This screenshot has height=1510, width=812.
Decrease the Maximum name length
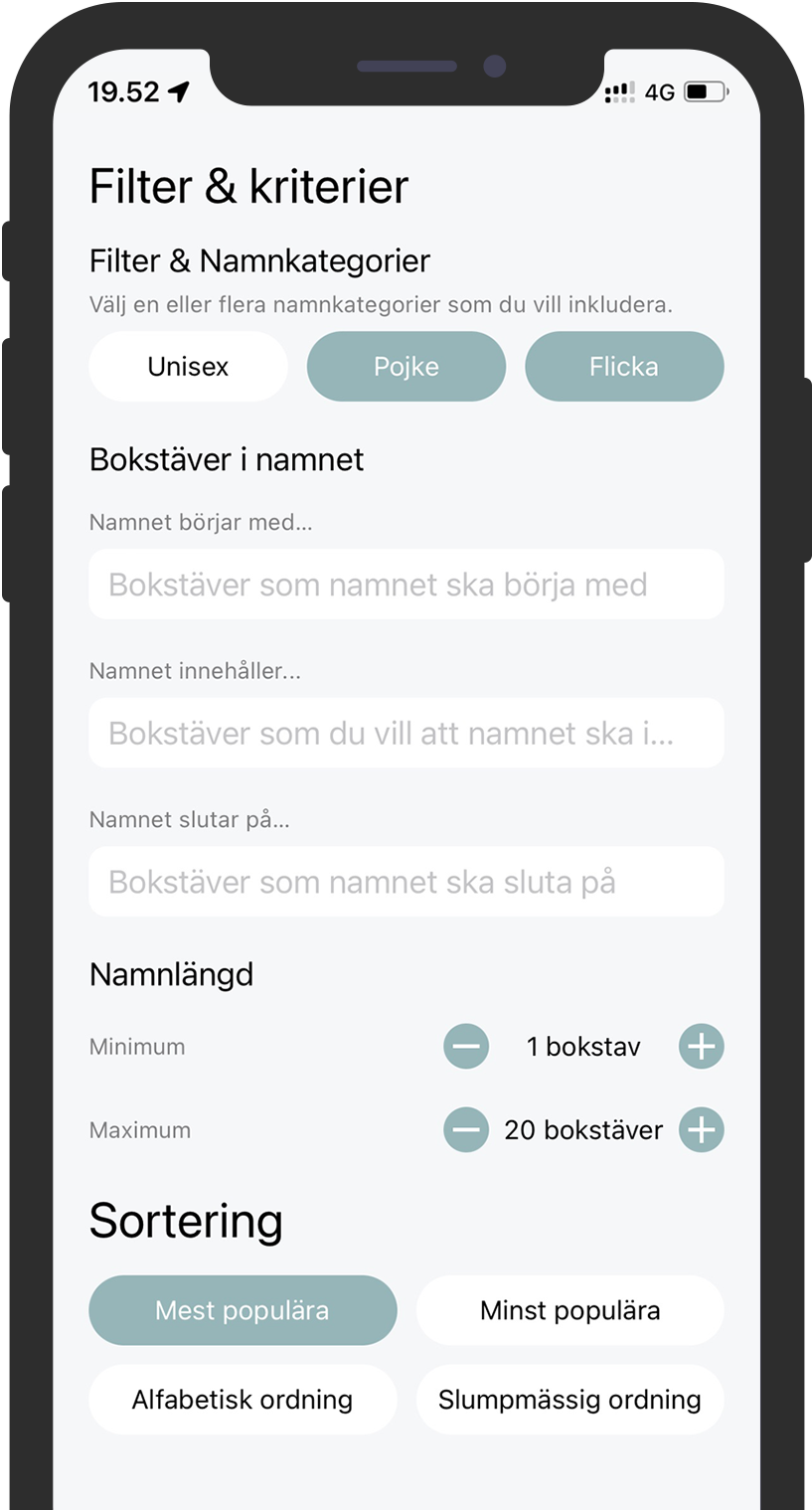(466, 1130)
